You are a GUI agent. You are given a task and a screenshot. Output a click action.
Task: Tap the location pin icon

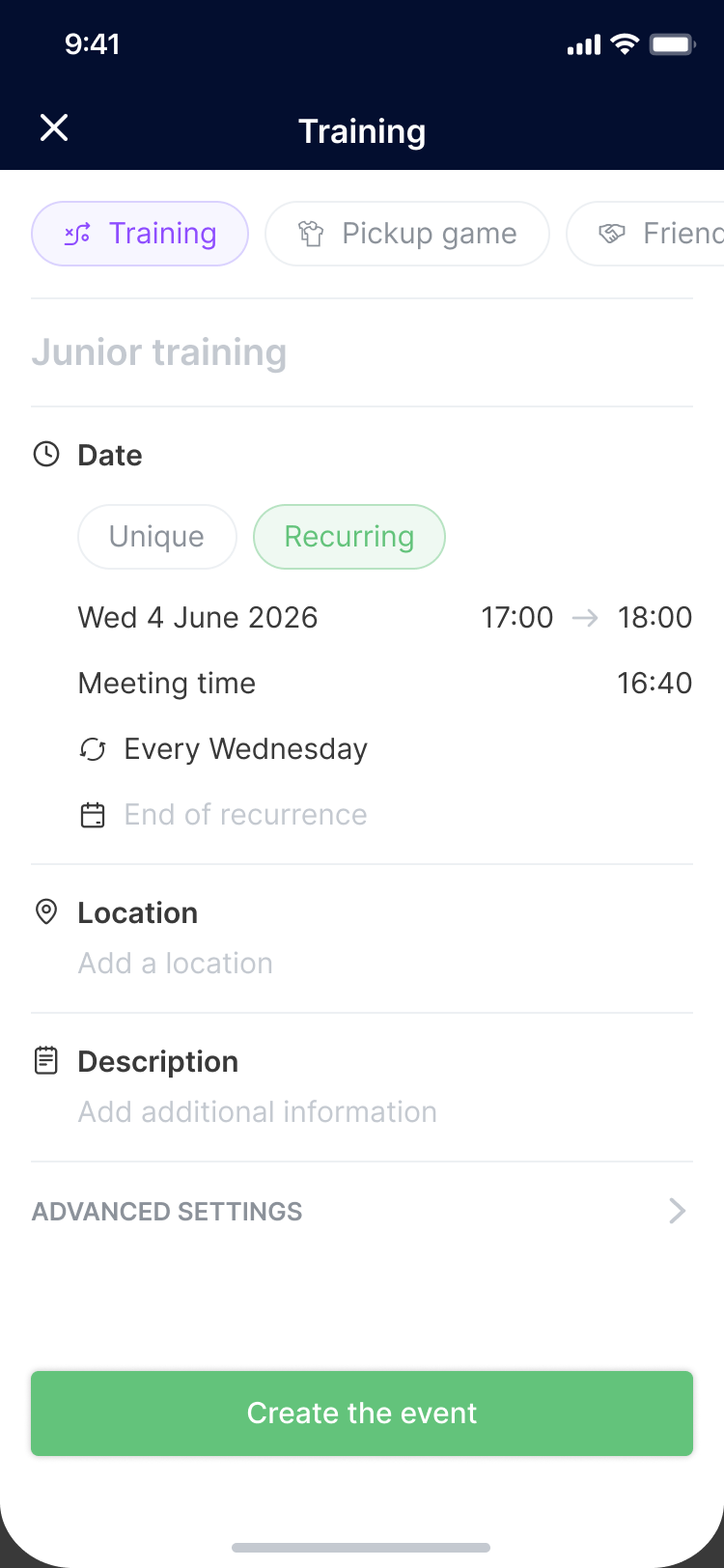[x=45, y=911]
